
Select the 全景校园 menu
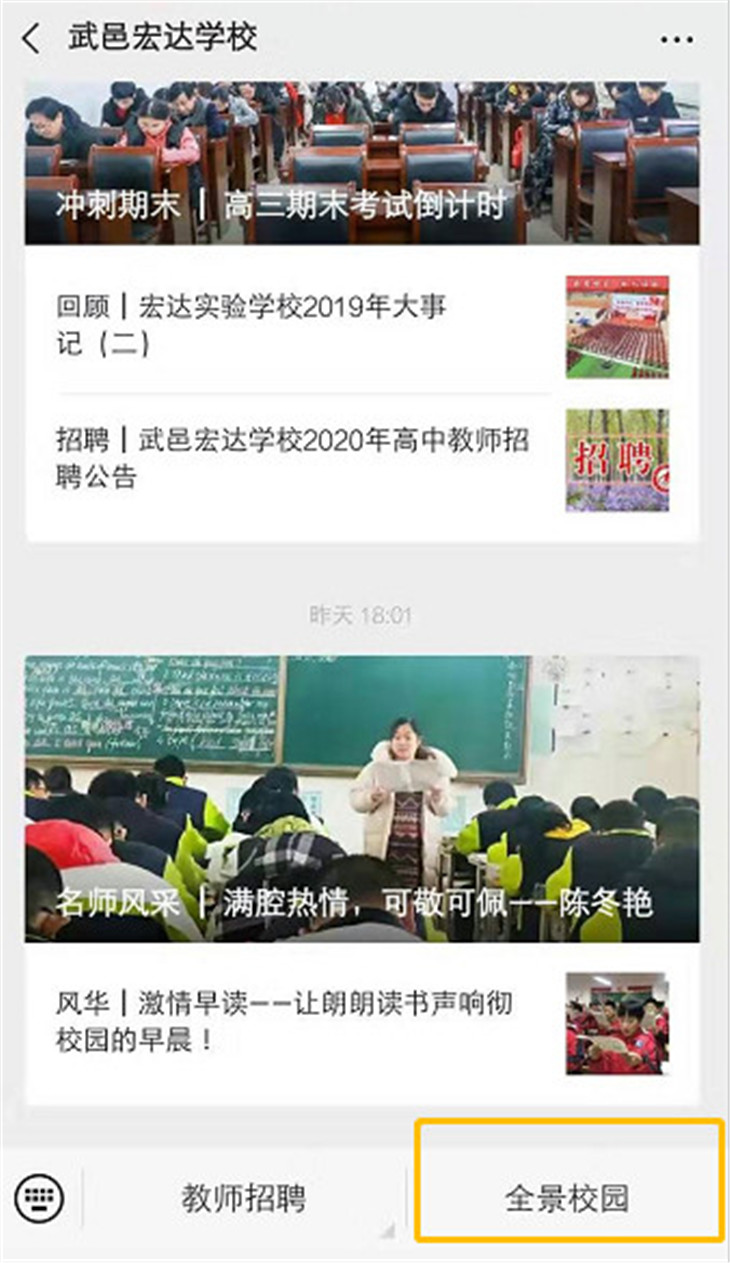(x=567, y=1198)
